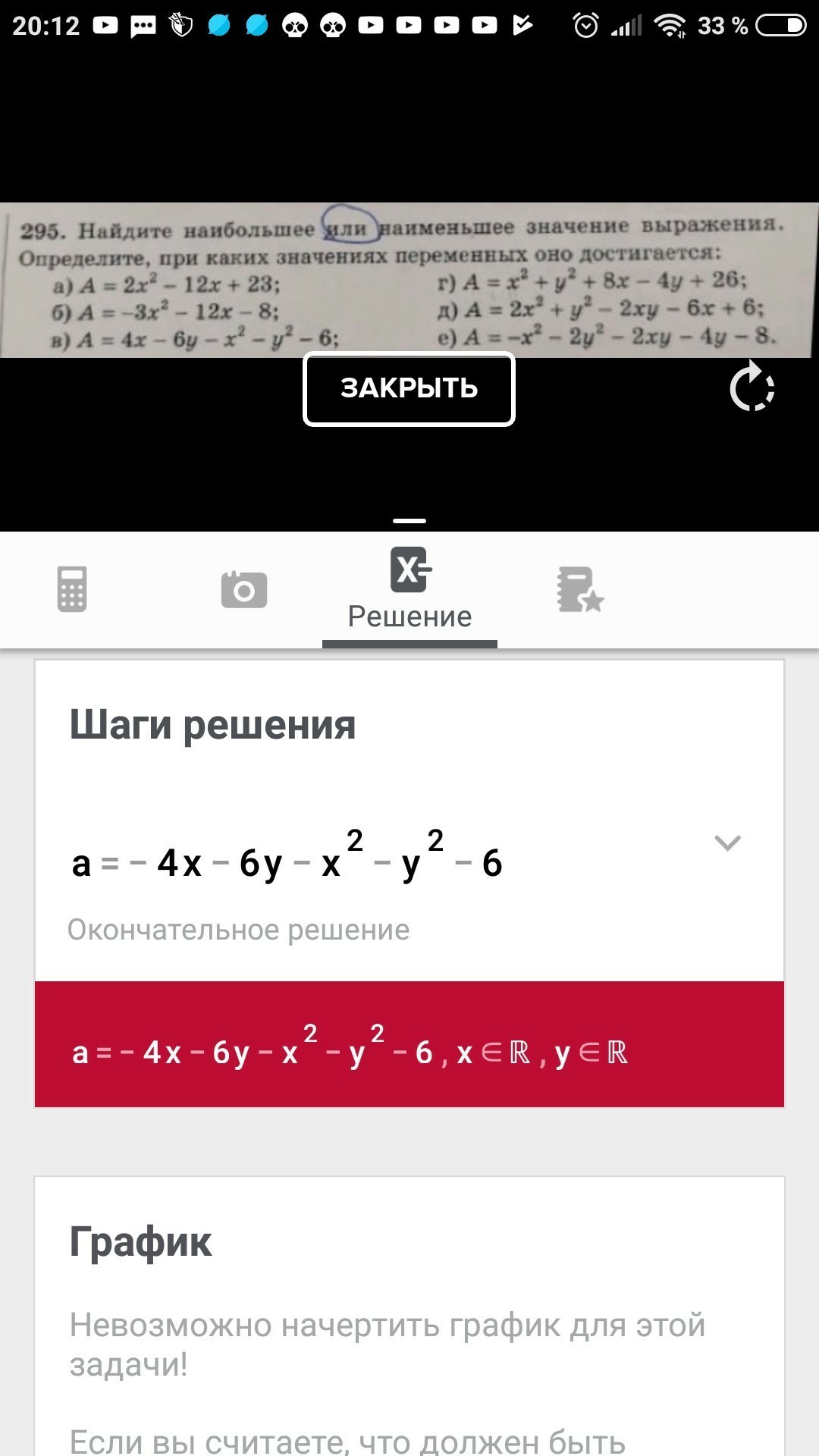Open the notebook favorites tab

click(x=580, y=589)
